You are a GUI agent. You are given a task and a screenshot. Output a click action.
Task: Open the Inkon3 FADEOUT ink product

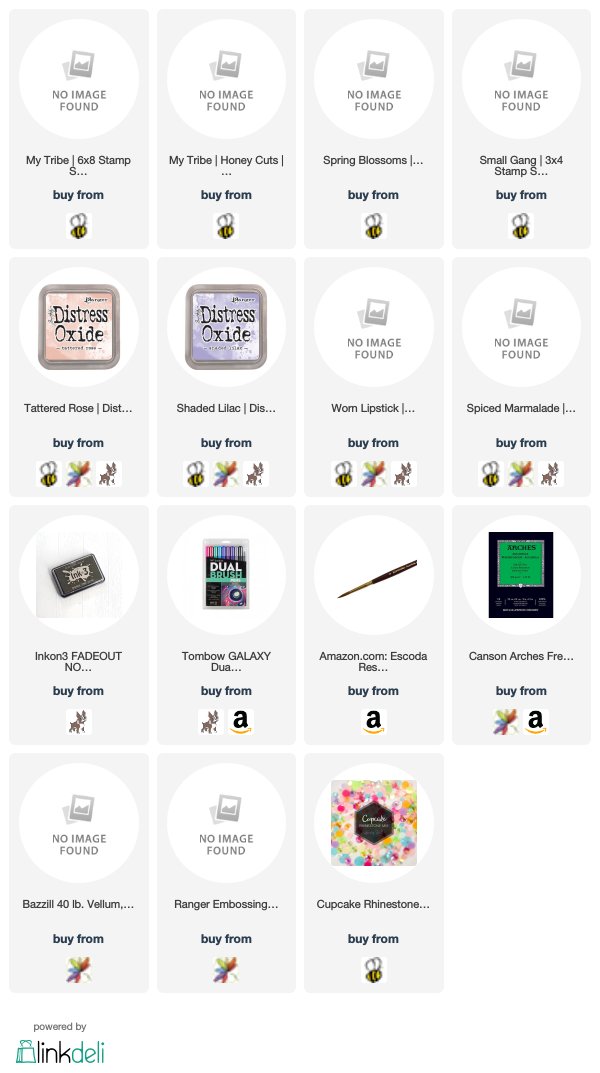pyautogui.click(x=79, y=575)
